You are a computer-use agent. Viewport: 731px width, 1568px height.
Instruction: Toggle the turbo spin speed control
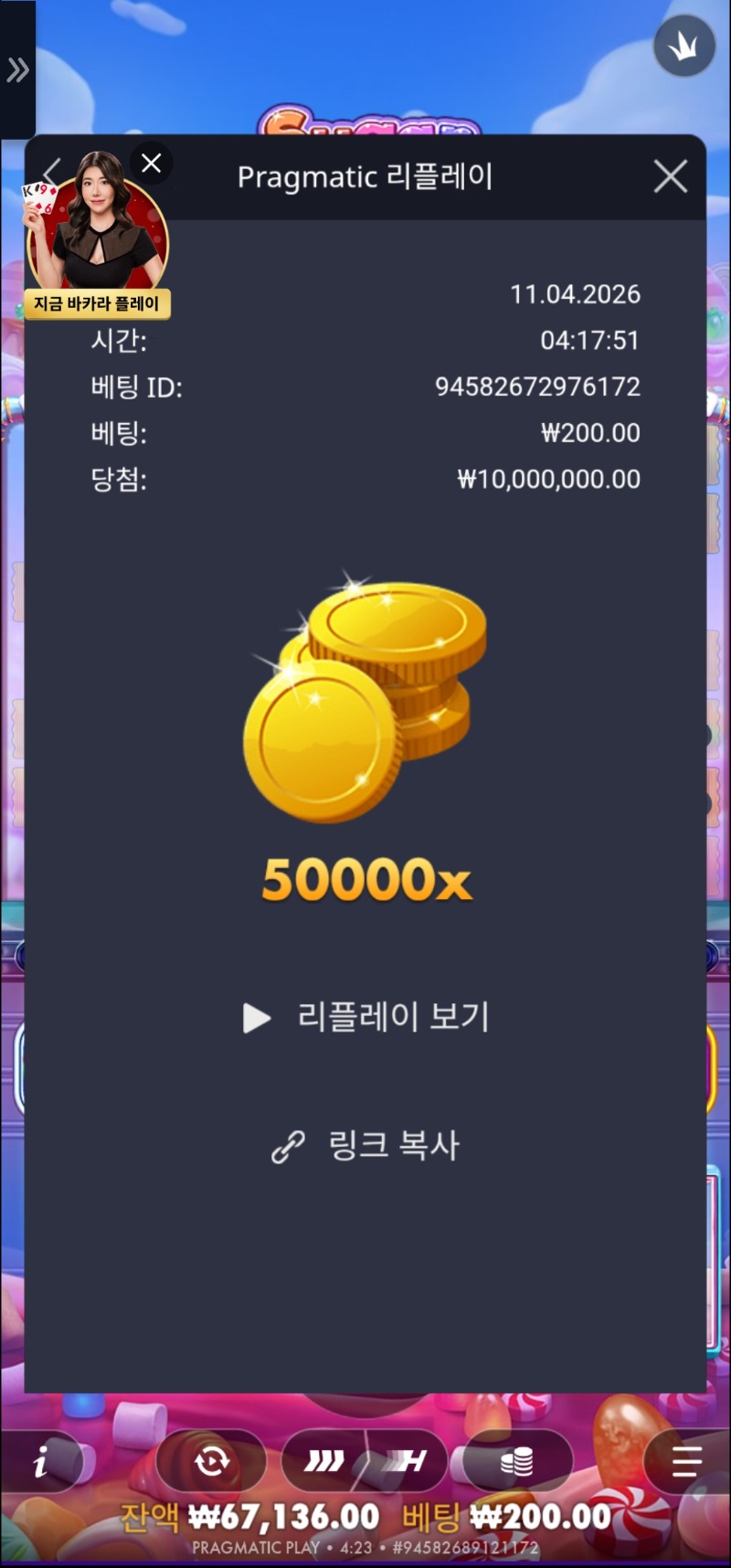(365, 1462)
